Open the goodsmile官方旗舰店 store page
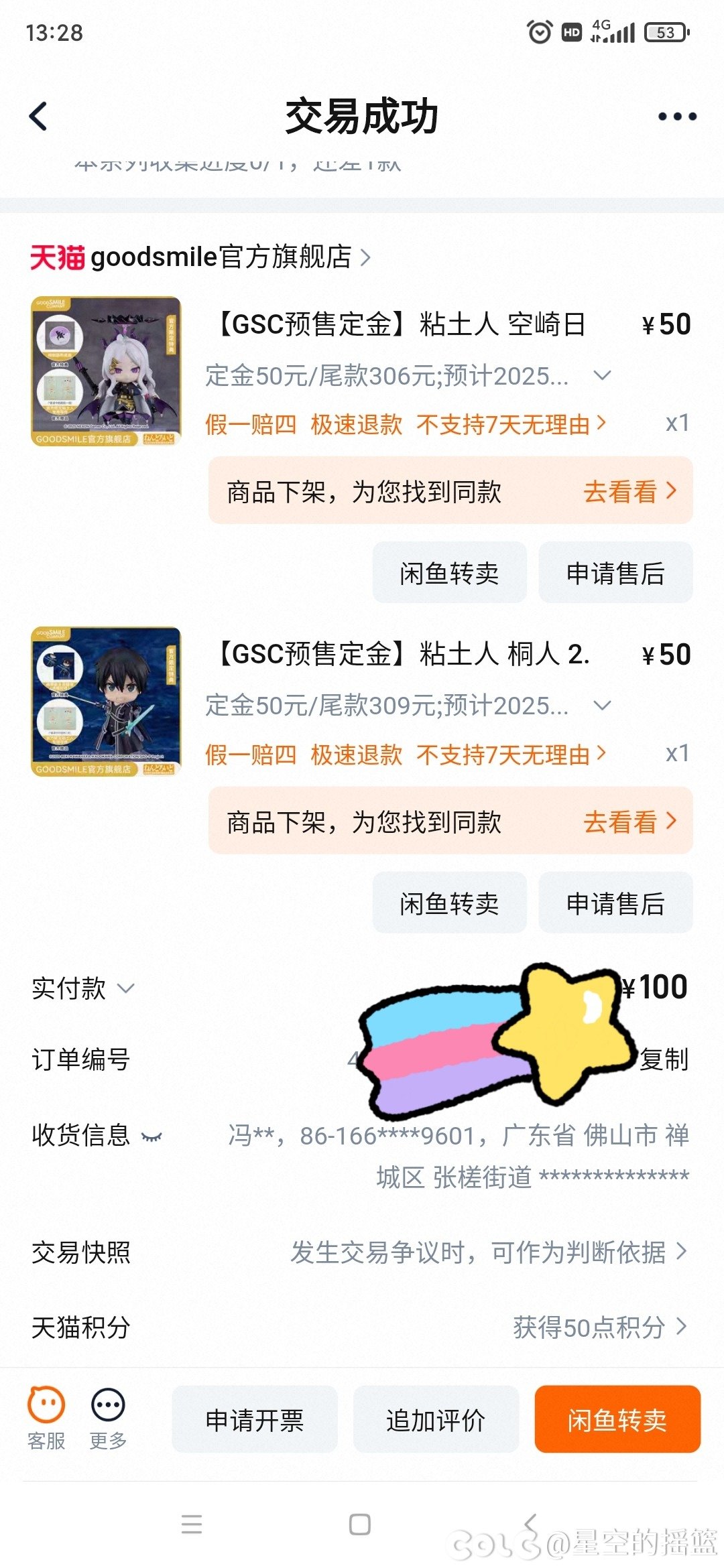The image size is (724, 1568). 200,257
